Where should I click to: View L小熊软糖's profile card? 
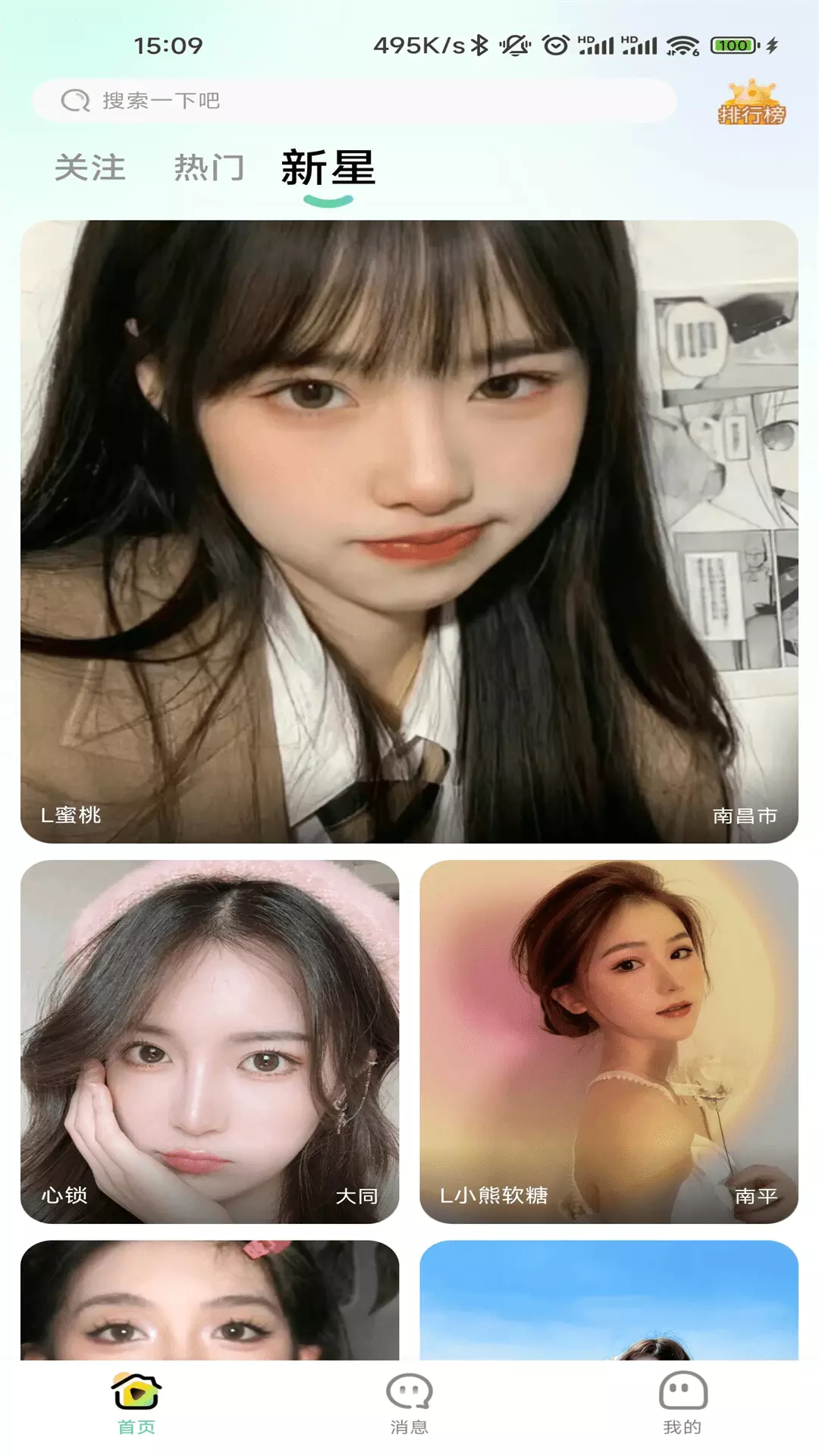[609, 1041]
